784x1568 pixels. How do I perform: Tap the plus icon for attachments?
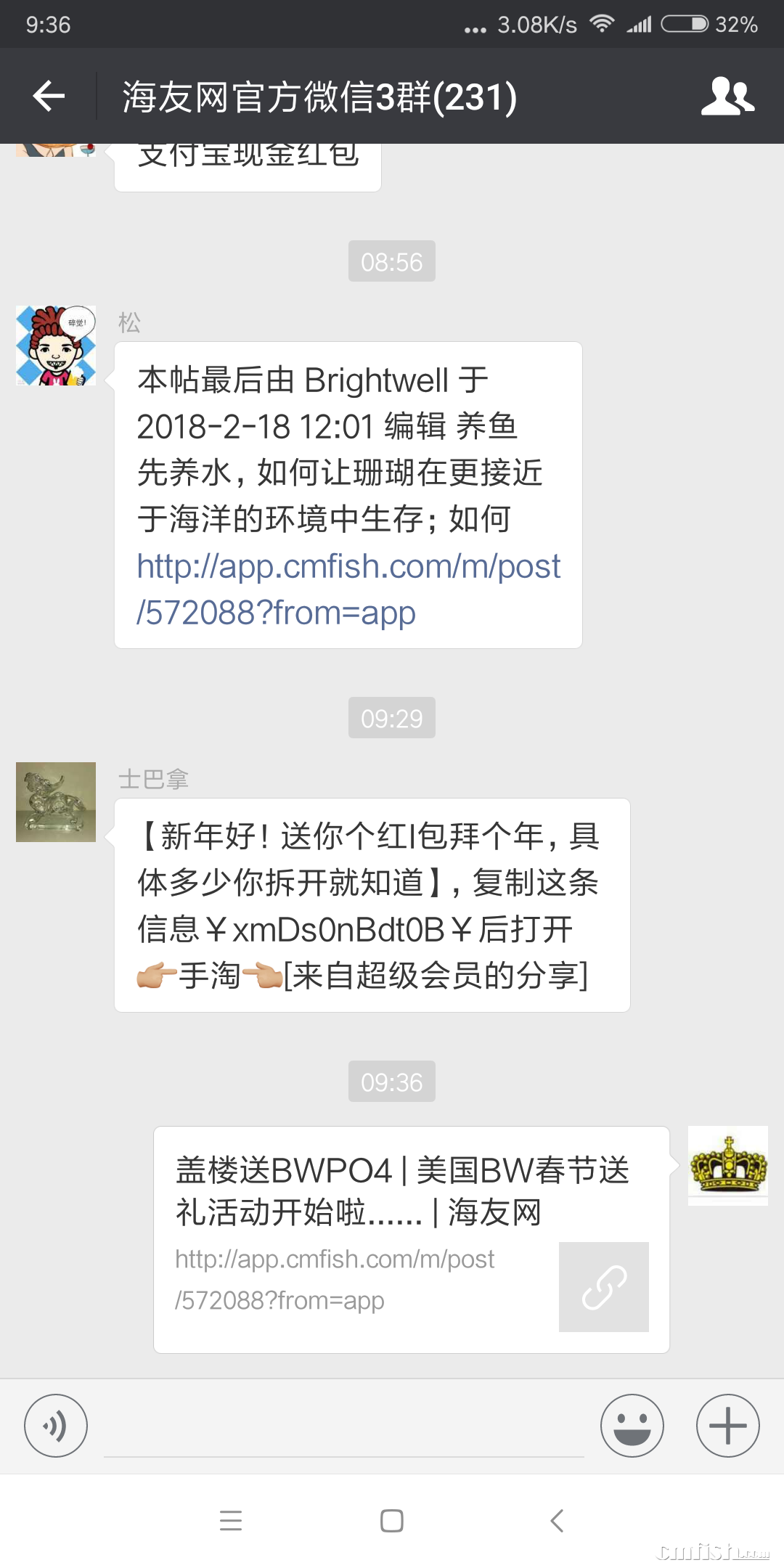[727, 1426]
